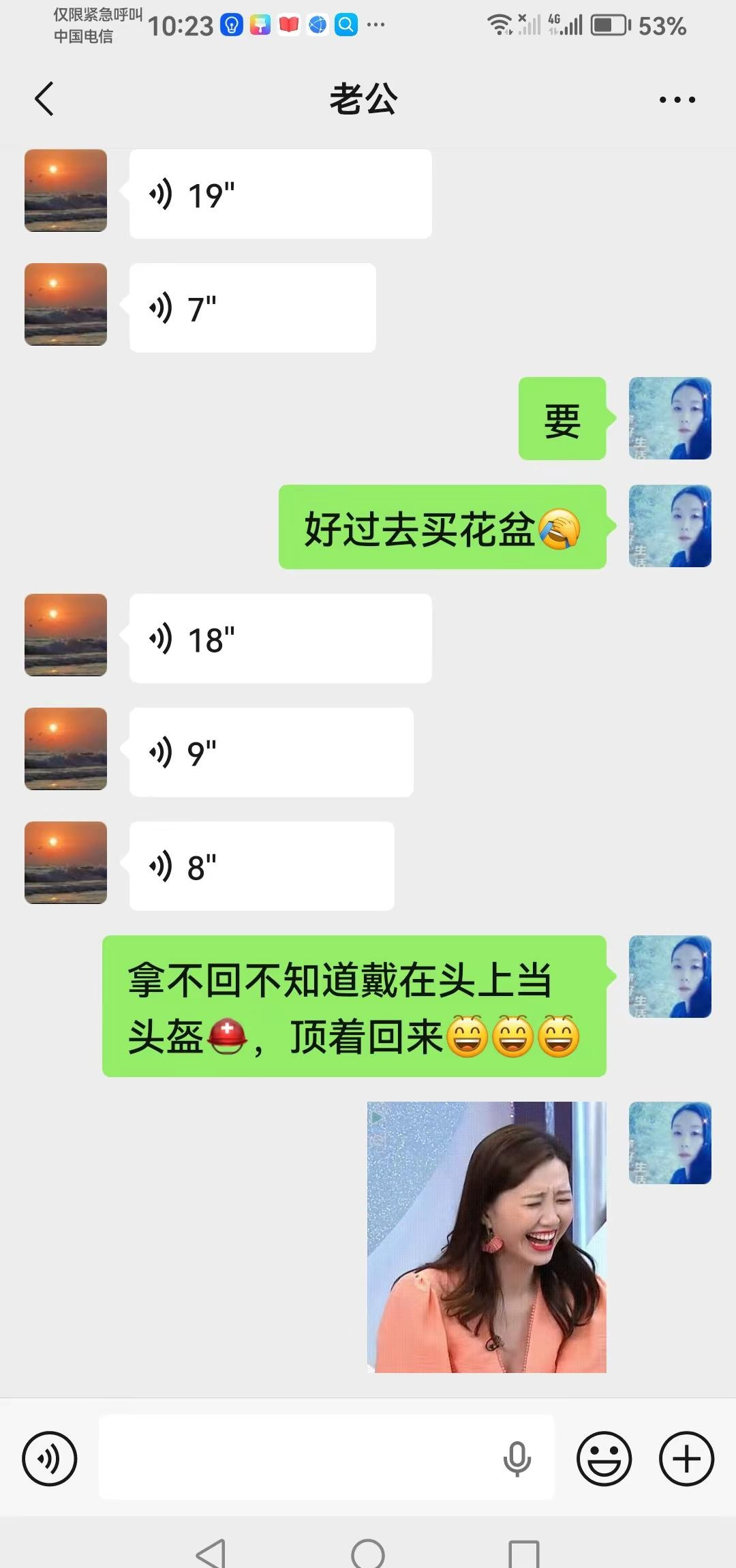Play the 19 second voice message
The width and height of the screenshot is (736, 1568).
pyautogui.click(x=279, y=192)
